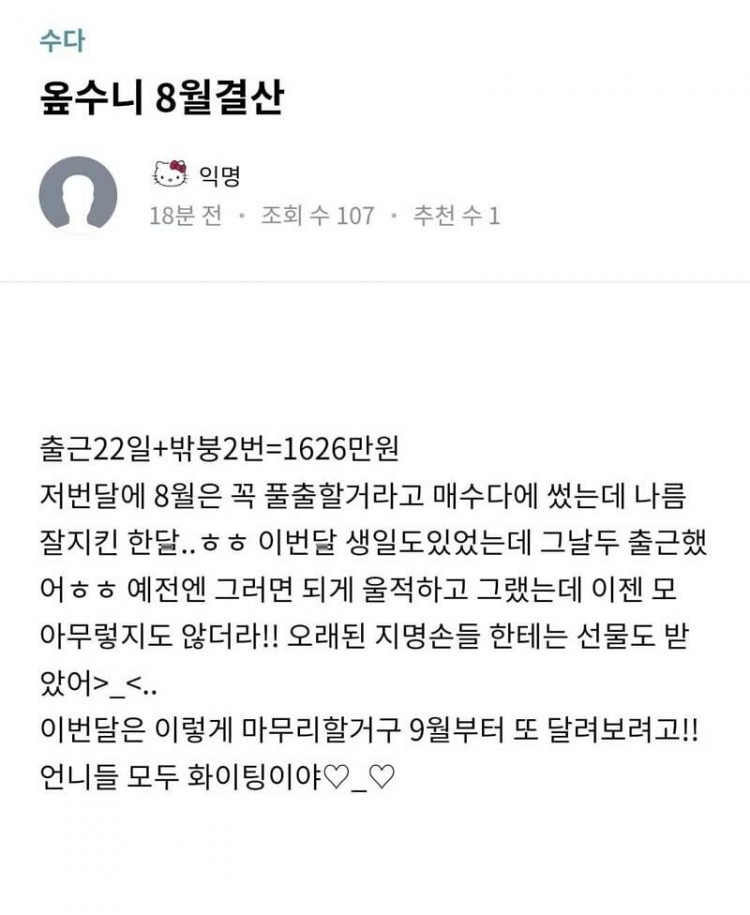This screenshot has height=915, width=750.
Task: View the anonymous author's profile avatar
Action: click(78, 196)
